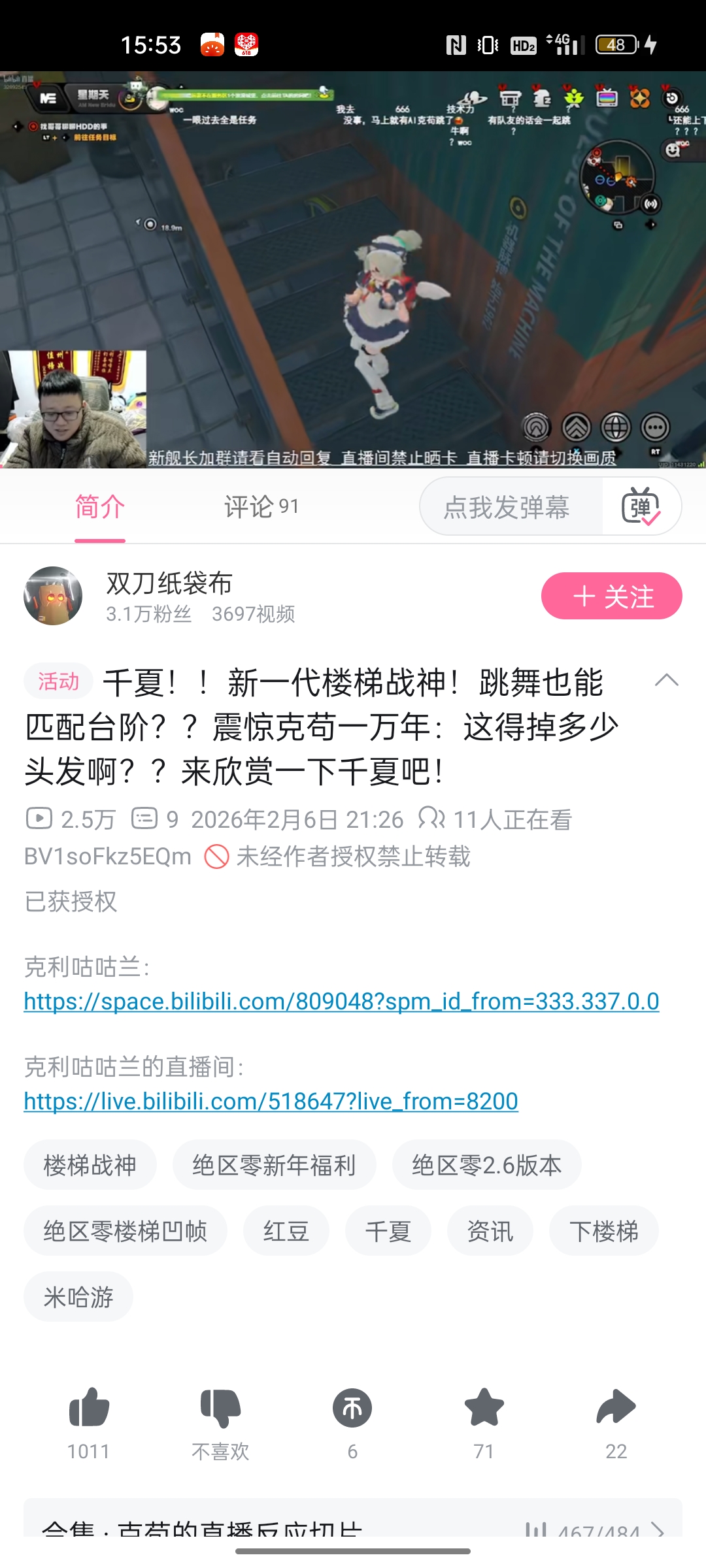The height and width of the screenshot is (1568, 706).
Task: Select the 米哈游 tag
Action: [78, 1297]
